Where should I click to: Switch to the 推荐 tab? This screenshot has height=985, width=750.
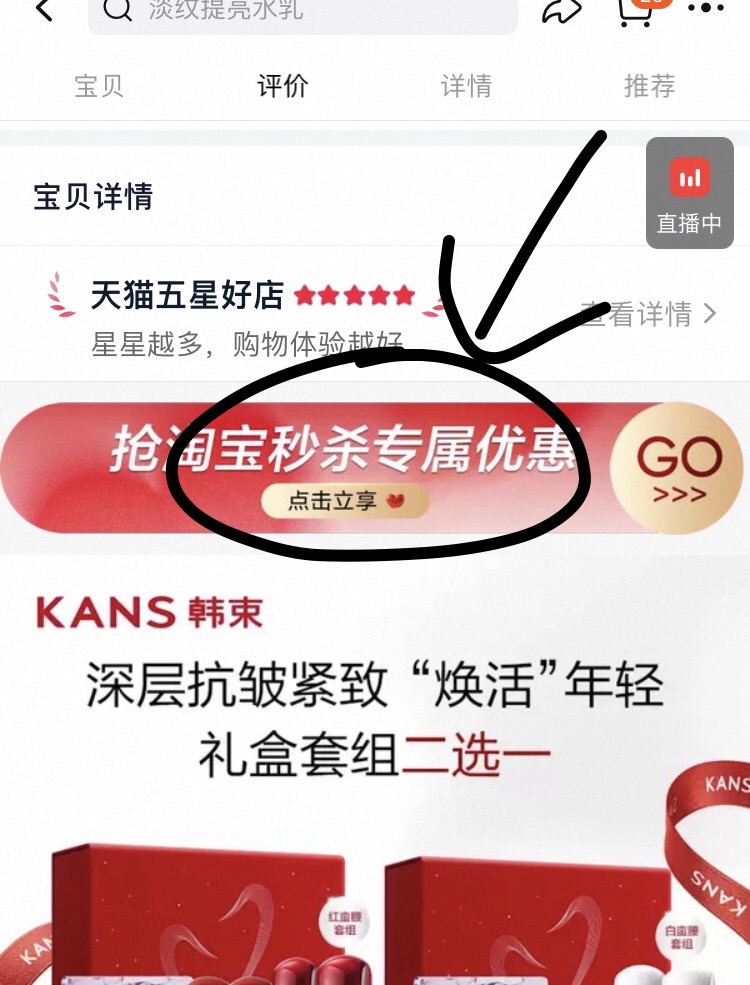click(x=649, y=86)
